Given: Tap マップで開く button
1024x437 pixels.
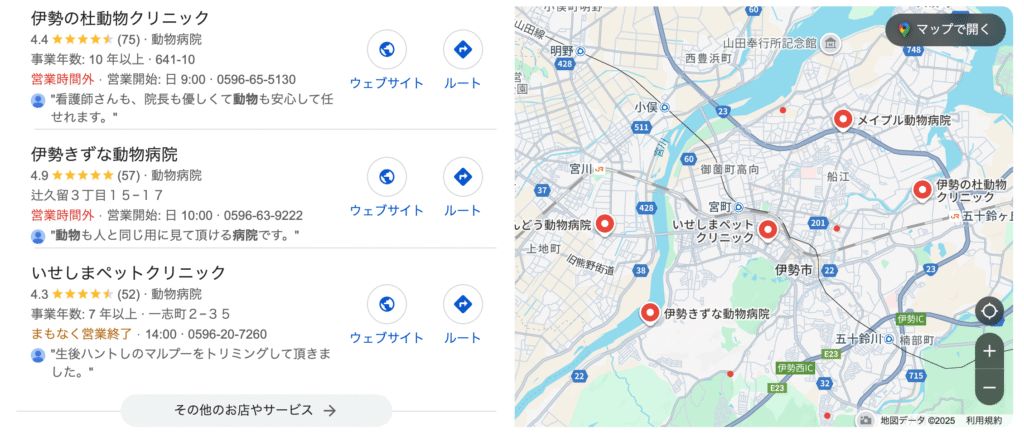Looking at the screenshot, I should coord(945,29).
